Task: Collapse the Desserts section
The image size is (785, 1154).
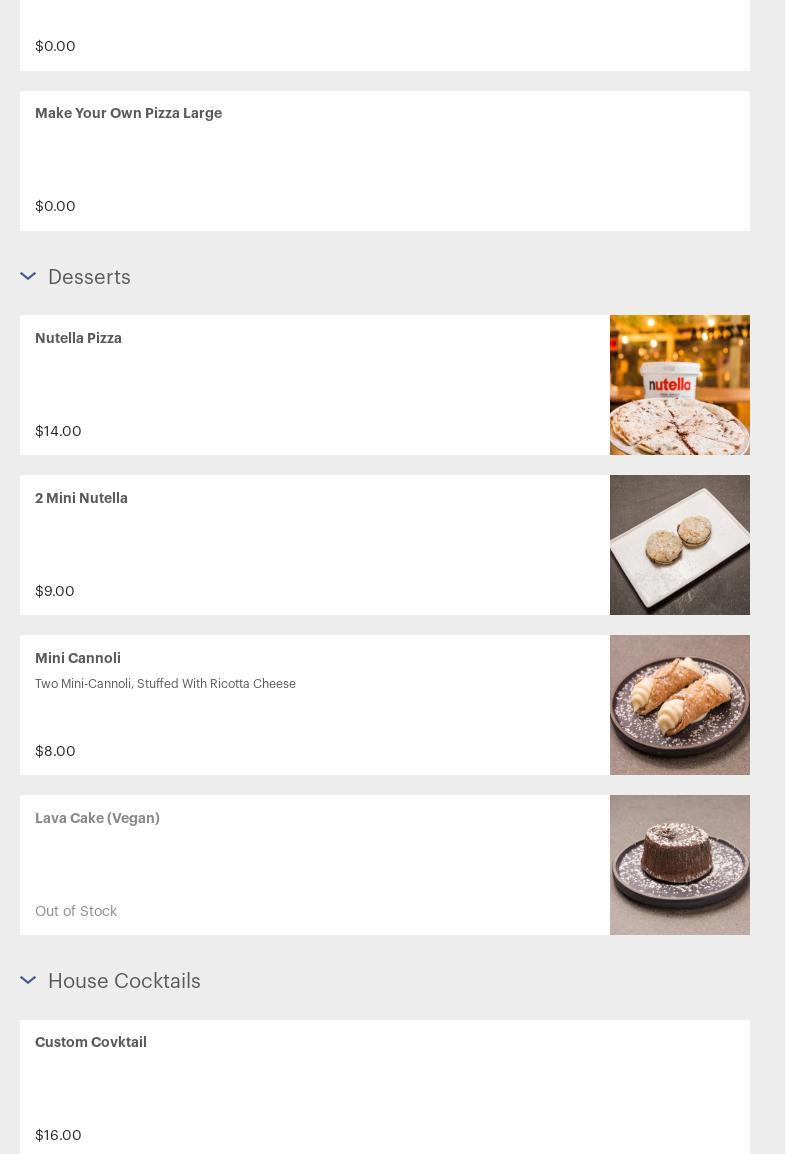Action: point(28,277)
